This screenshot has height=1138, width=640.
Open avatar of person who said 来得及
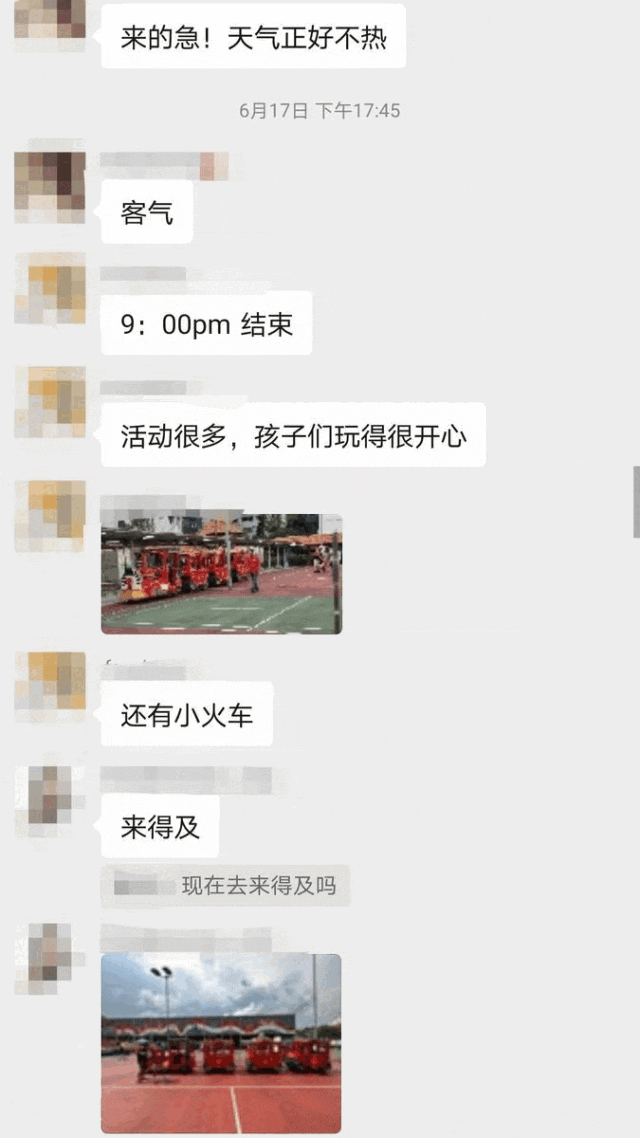coord(50,800)
